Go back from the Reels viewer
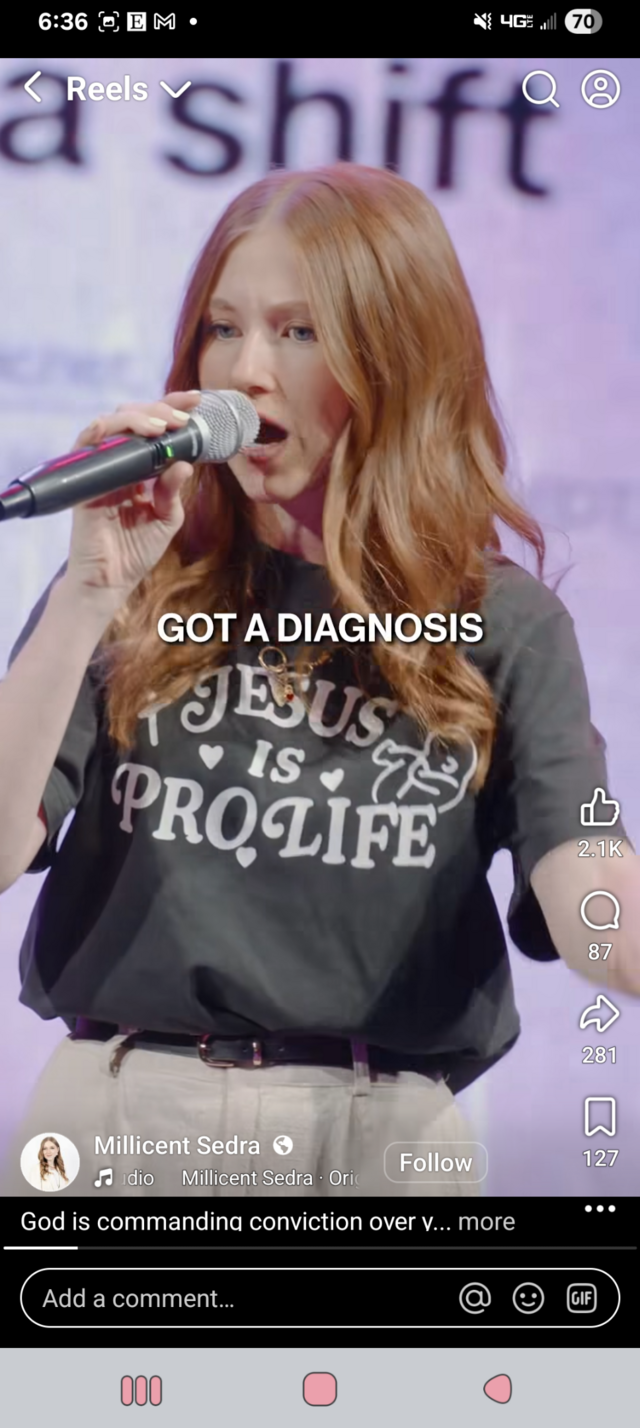 [x=33, y=88]
